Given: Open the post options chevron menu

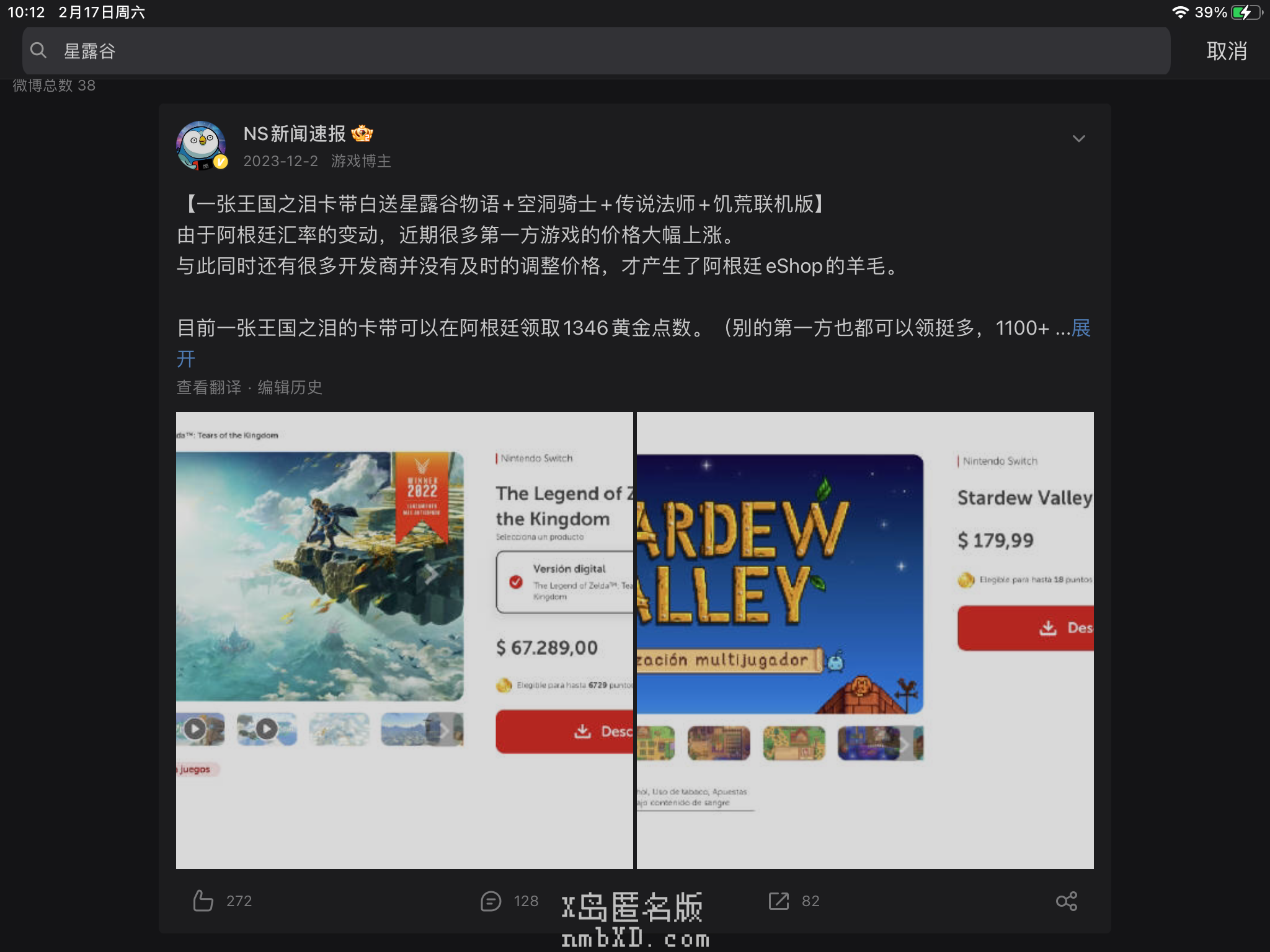Looking at the screenshot, I should tap(1078, 139).
